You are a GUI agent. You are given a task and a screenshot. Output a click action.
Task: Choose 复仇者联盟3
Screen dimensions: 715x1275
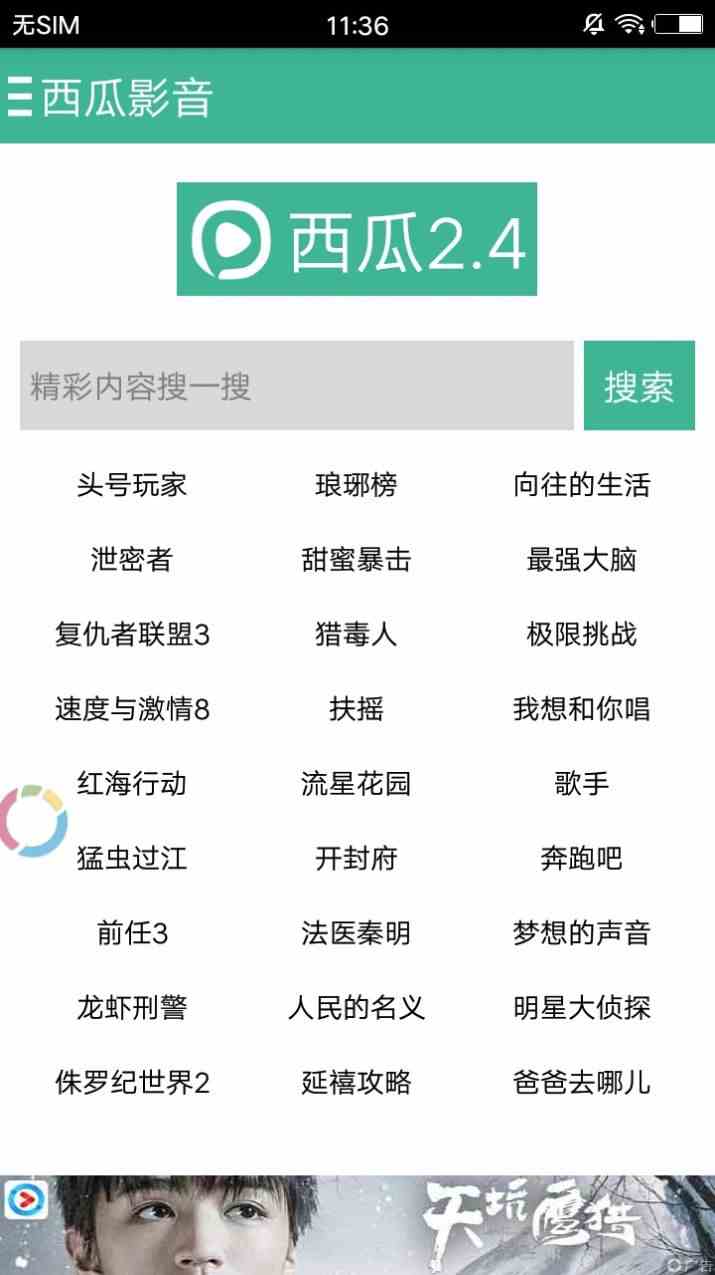point(132,634)
